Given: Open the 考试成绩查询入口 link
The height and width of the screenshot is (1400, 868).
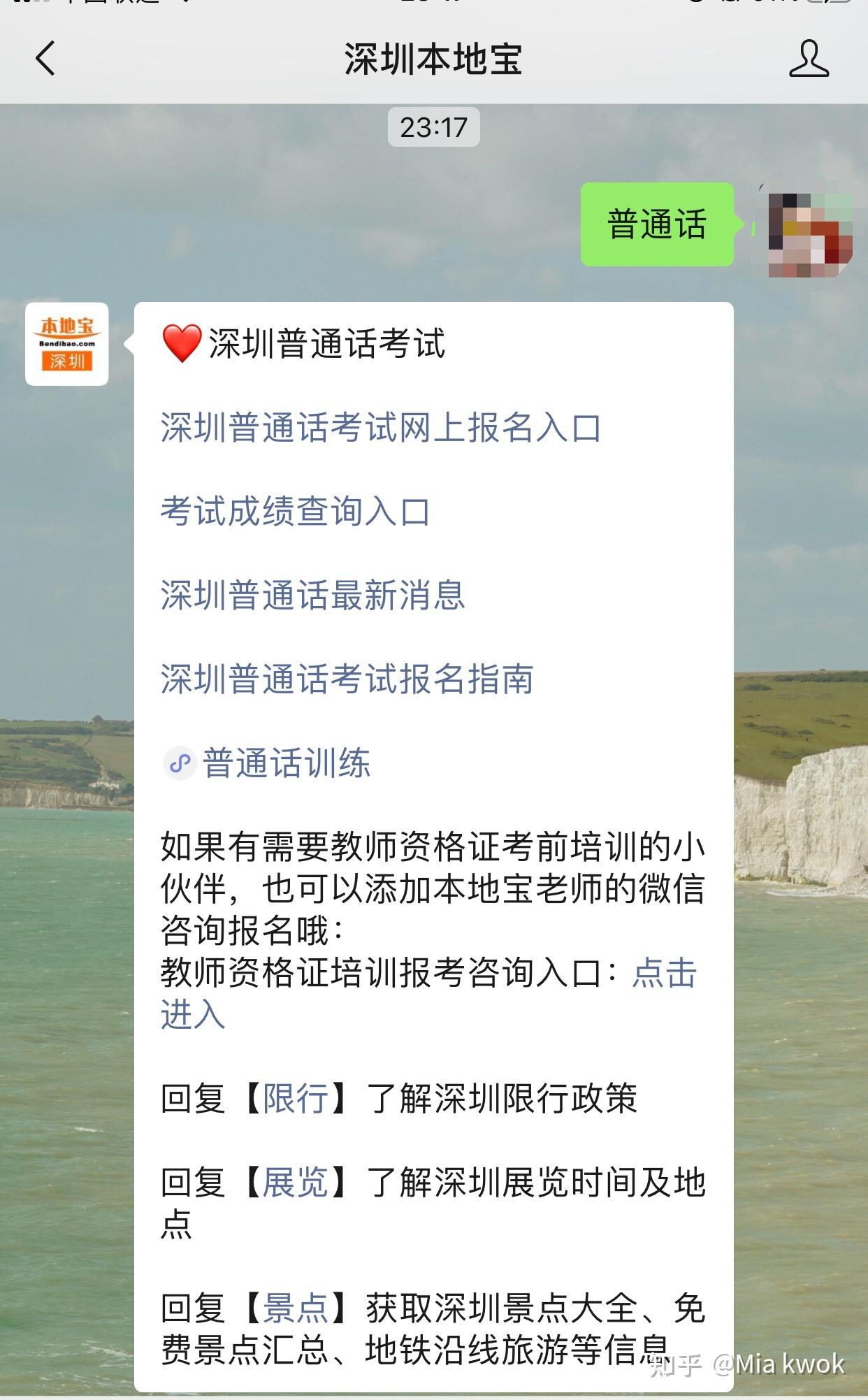Looking at the screenshot, I should (295, 512).
